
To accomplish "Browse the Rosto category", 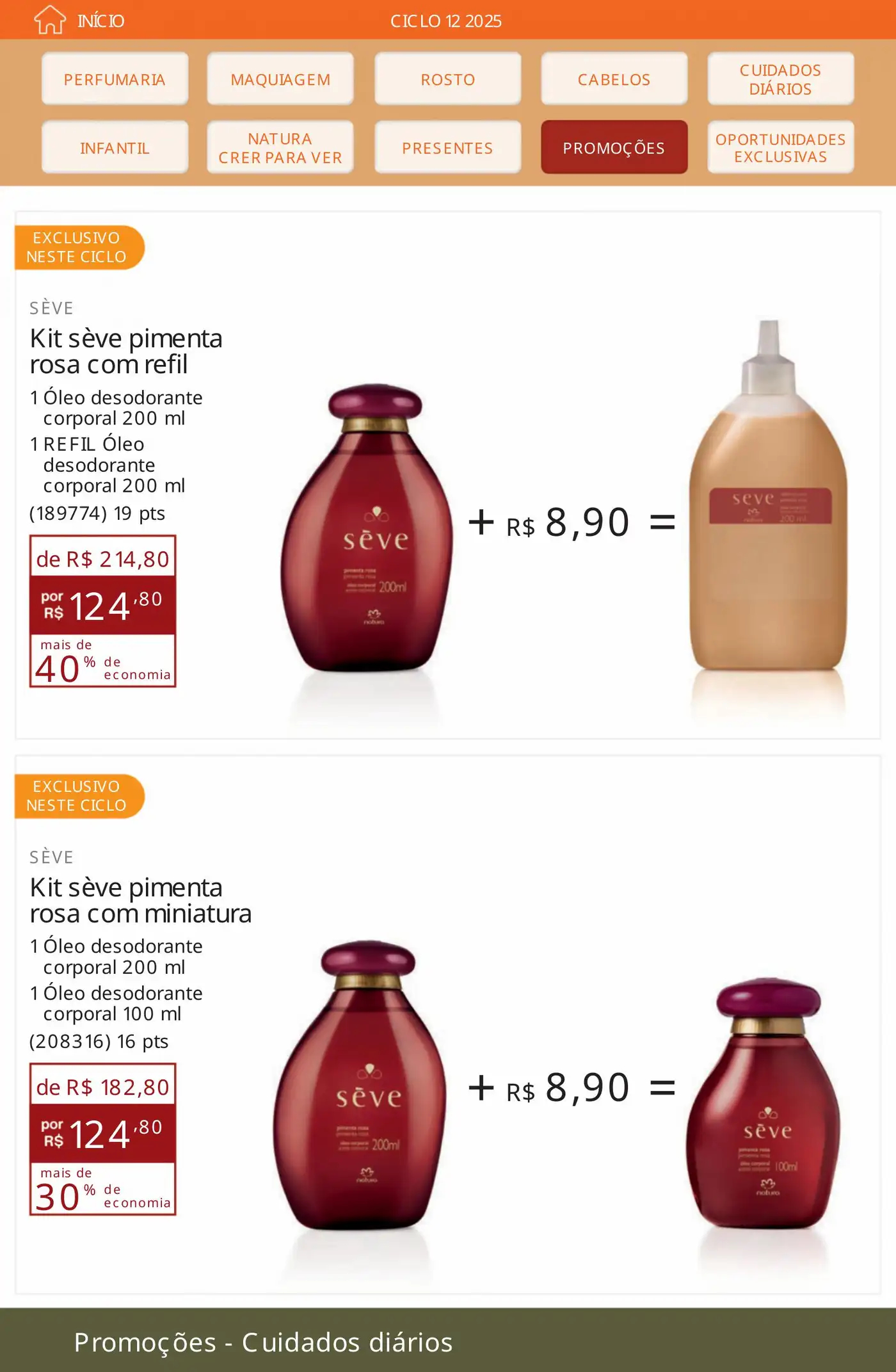I will coord(447,79).
